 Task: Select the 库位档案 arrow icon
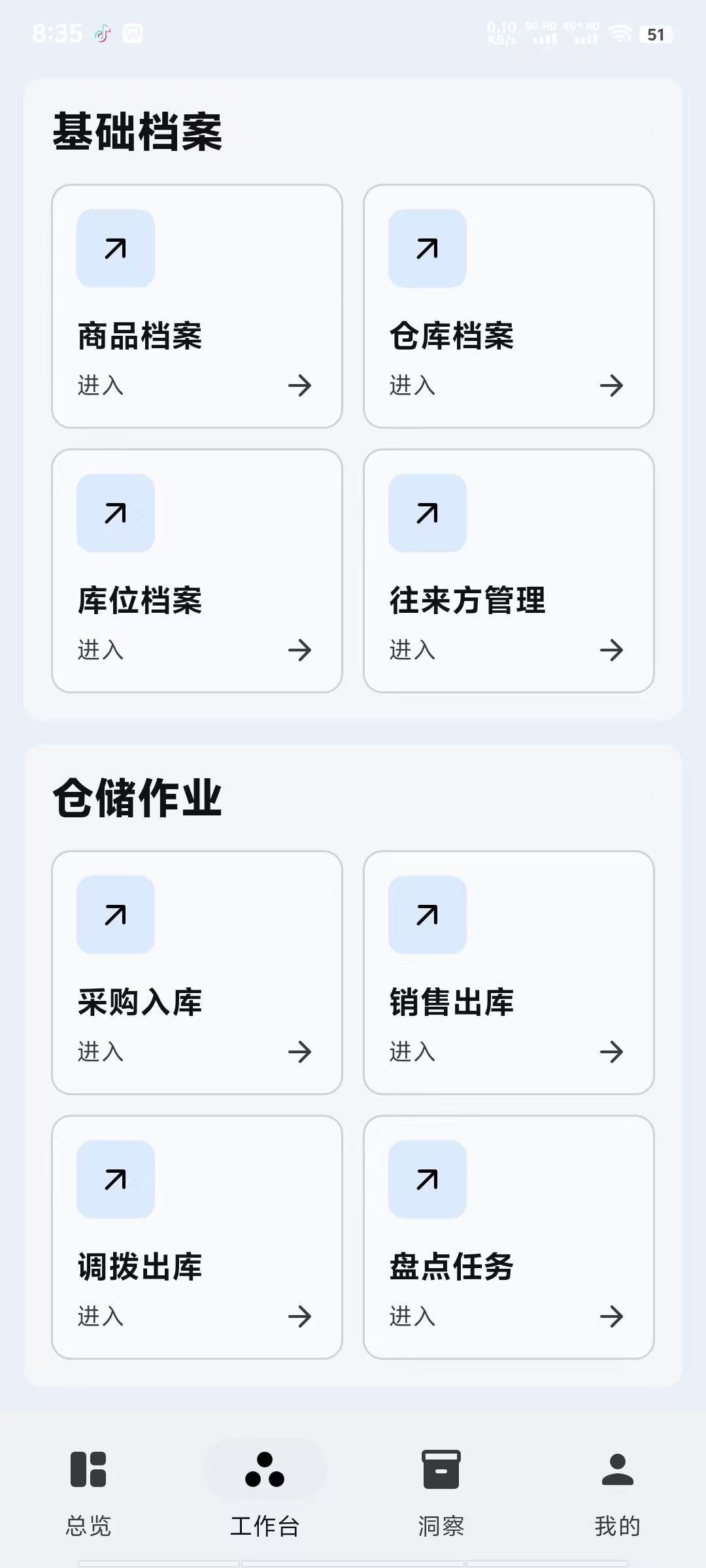point(299,651)
